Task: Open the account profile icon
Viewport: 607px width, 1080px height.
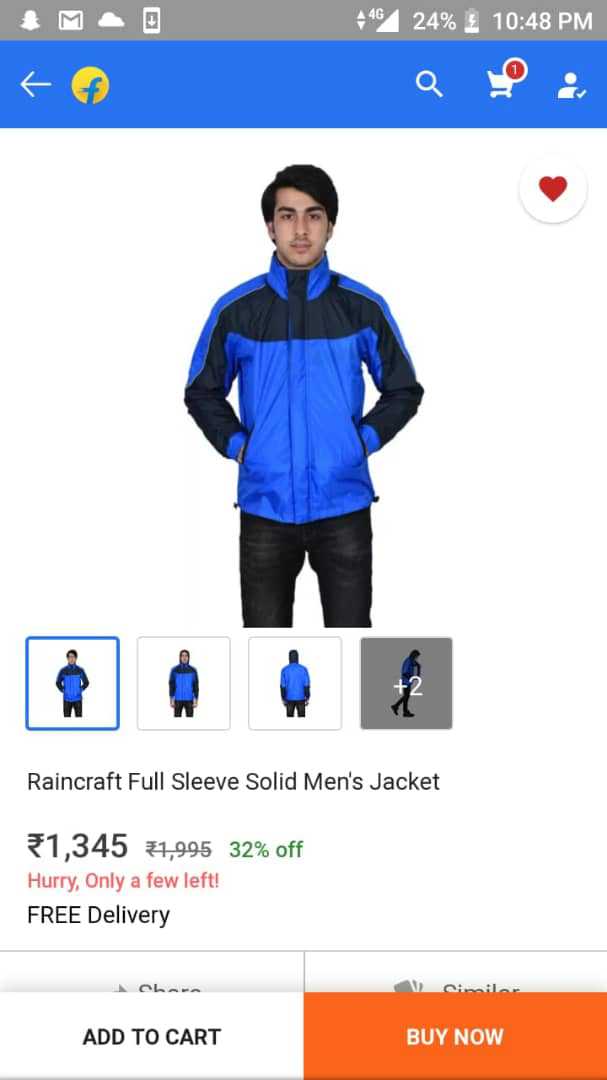Action: [x=571, y=85]
